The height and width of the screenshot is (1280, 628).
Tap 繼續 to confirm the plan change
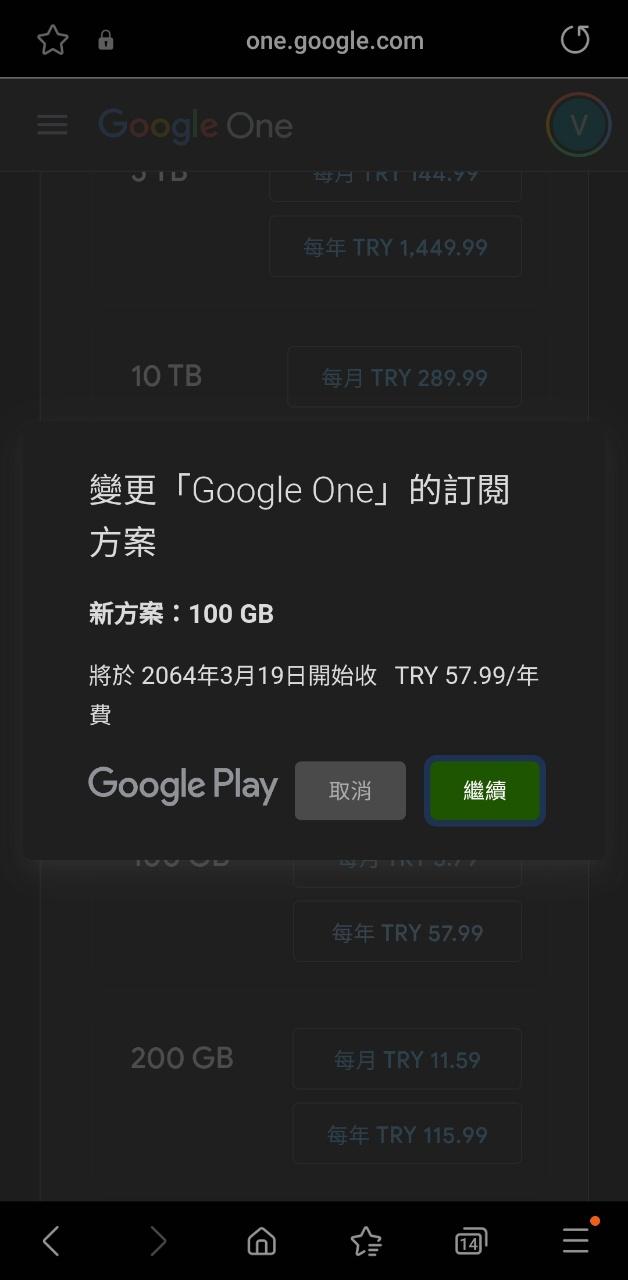[x=485, y=791]
